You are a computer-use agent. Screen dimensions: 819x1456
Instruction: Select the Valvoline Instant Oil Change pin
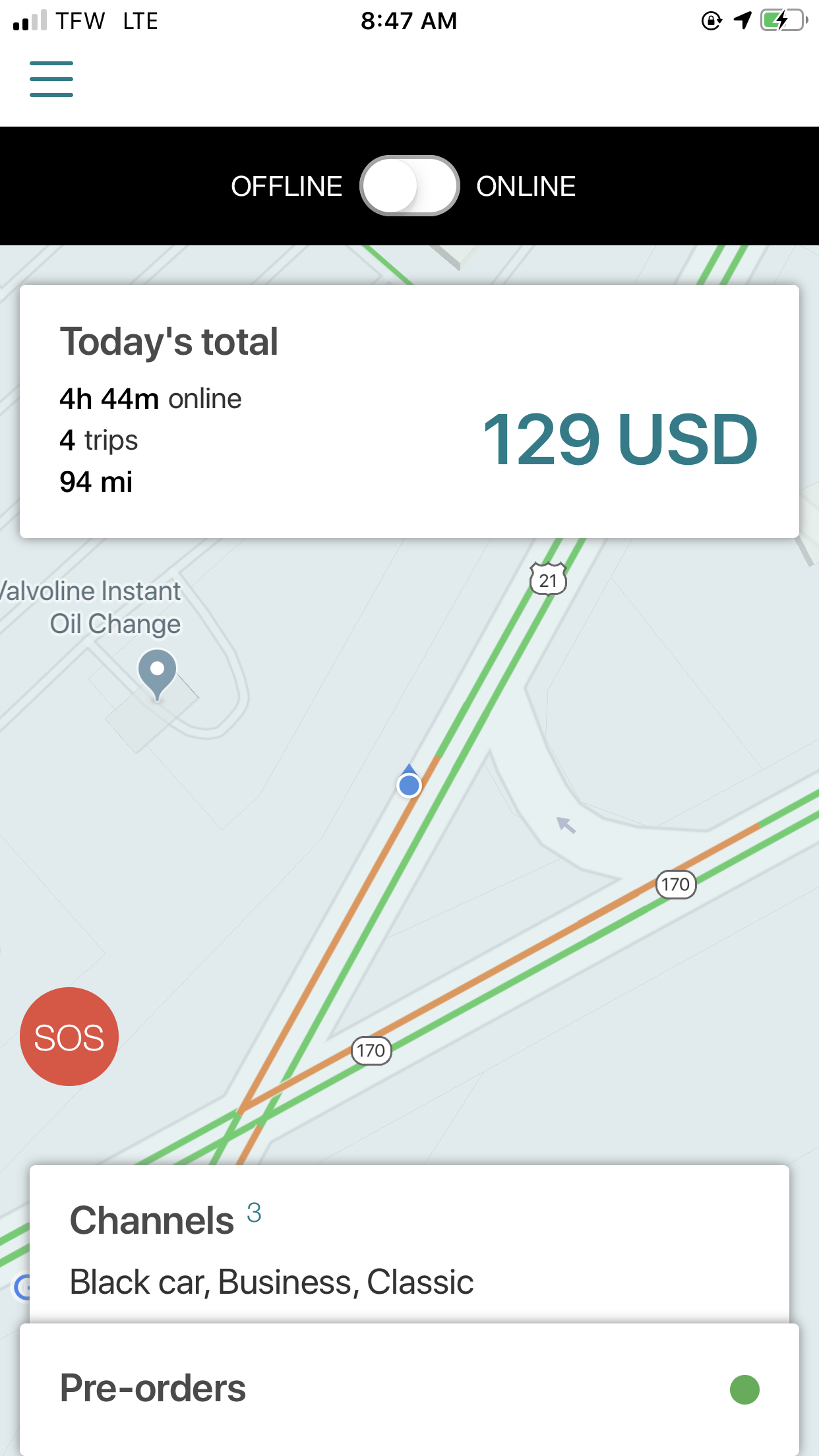point(157,673)
